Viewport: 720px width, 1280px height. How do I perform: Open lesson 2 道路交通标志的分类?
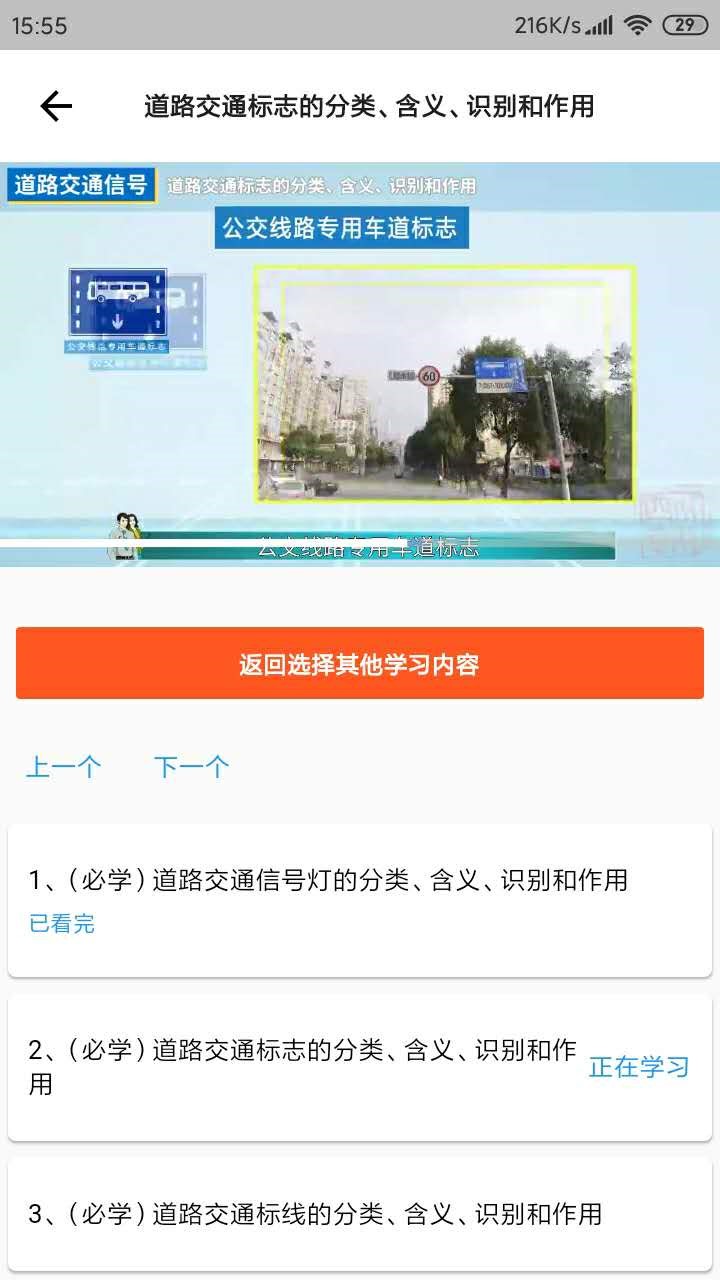(360, 1067)
